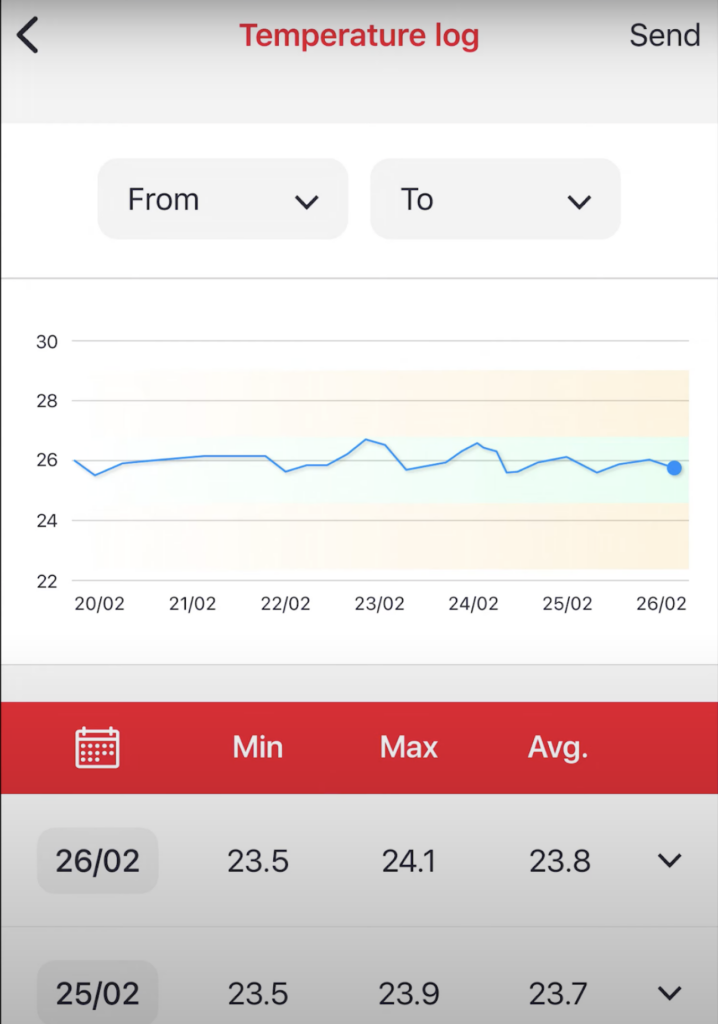Send the temperature log
This screenshot has height=1024, width=718.
(x=664, y=36)
